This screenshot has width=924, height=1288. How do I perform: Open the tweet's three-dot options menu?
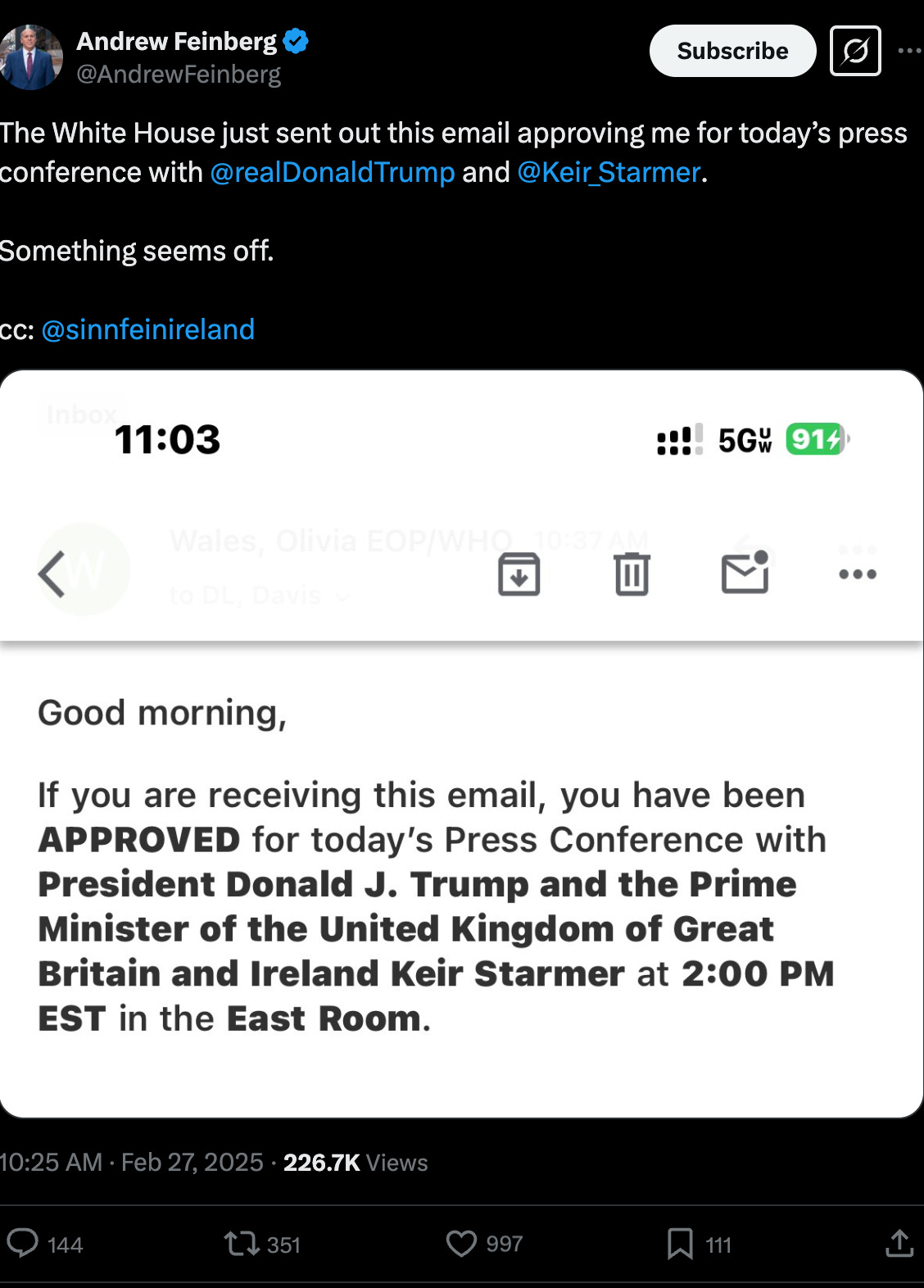click(x=910, y=49)
